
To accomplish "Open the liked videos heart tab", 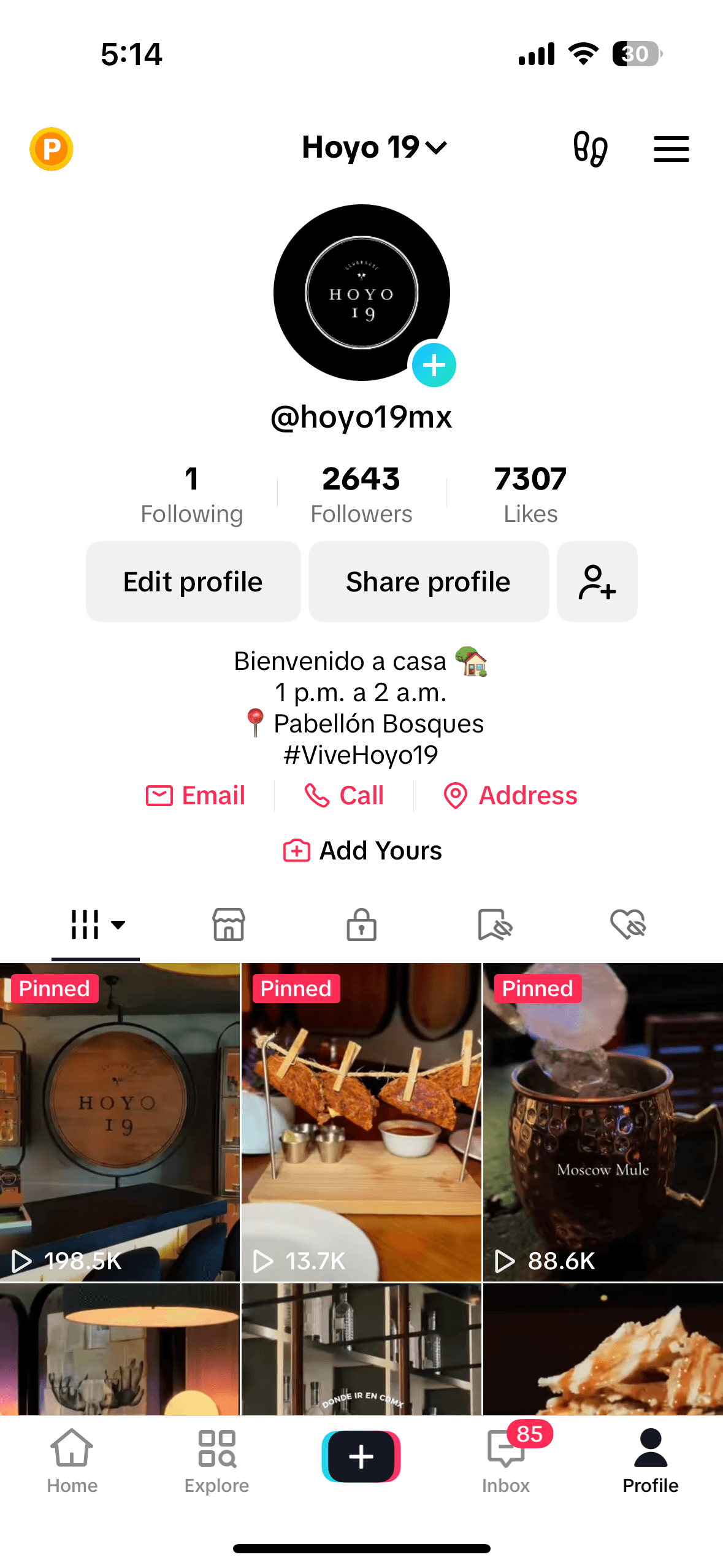I will [x=628, y=924].
